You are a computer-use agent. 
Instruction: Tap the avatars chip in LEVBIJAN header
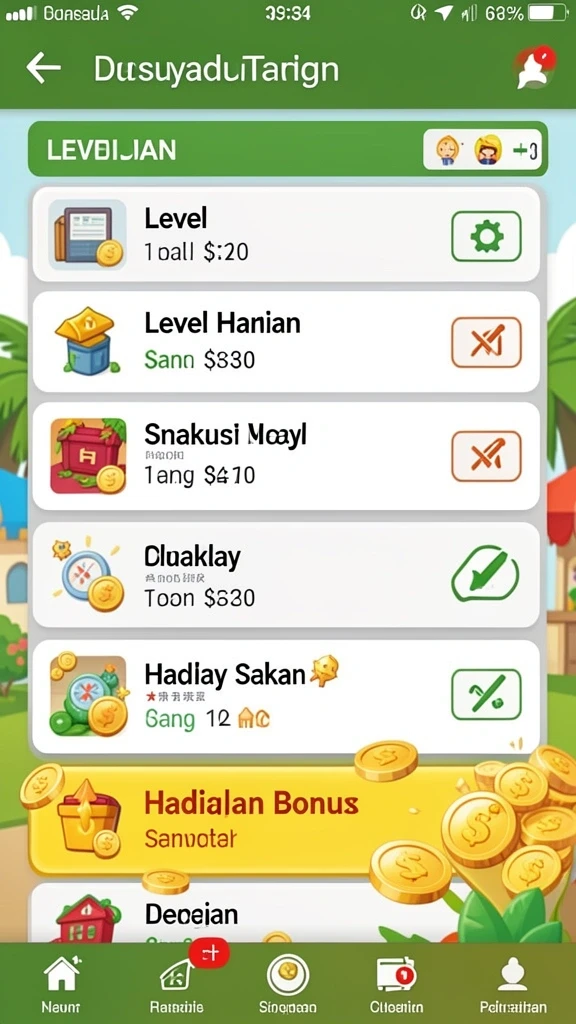click(482, 150)
